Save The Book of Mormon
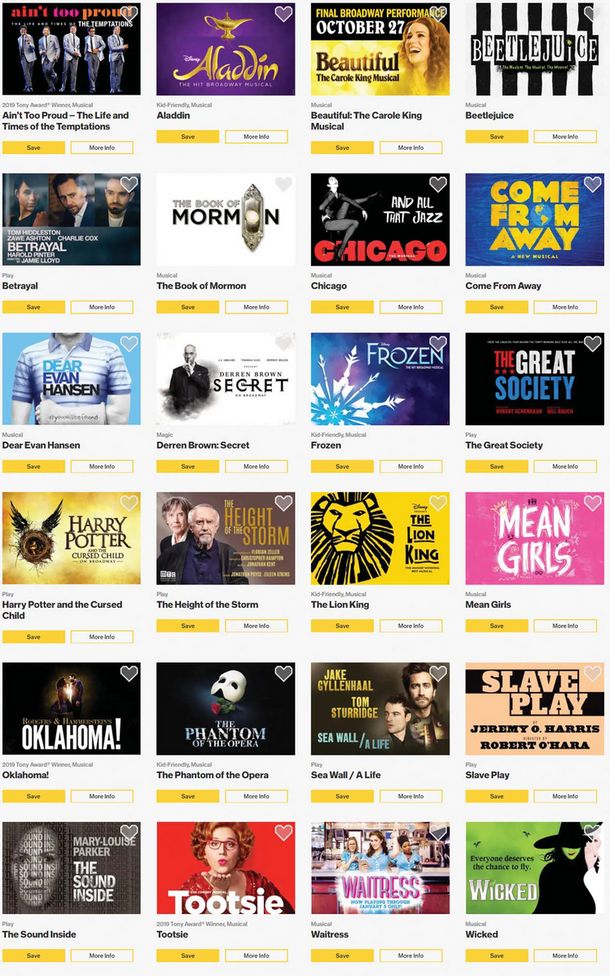The height and width of the screenshot is (976, 610). pyautogui.click(x=187, y=307)
